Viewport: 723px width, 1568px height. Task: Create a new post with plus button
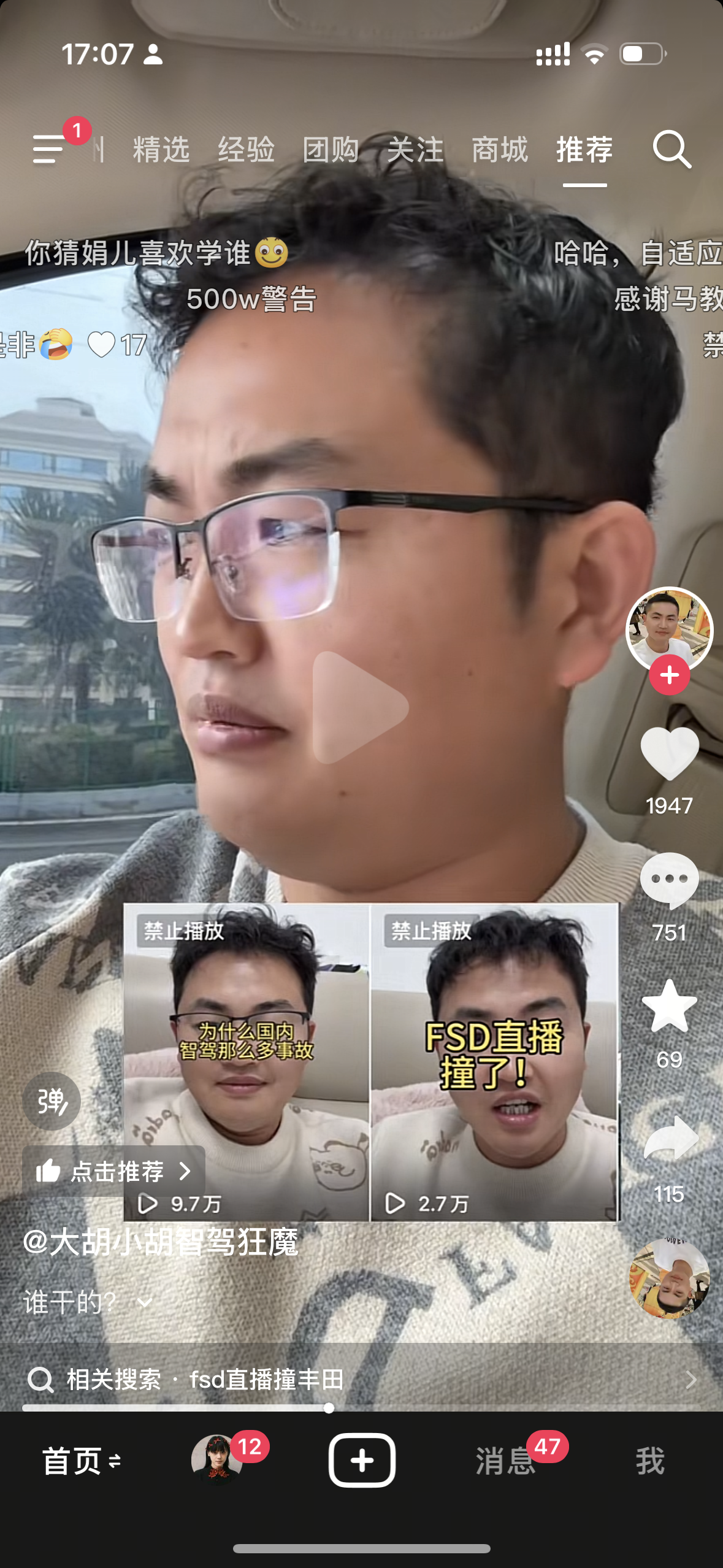click(362, 1461)
